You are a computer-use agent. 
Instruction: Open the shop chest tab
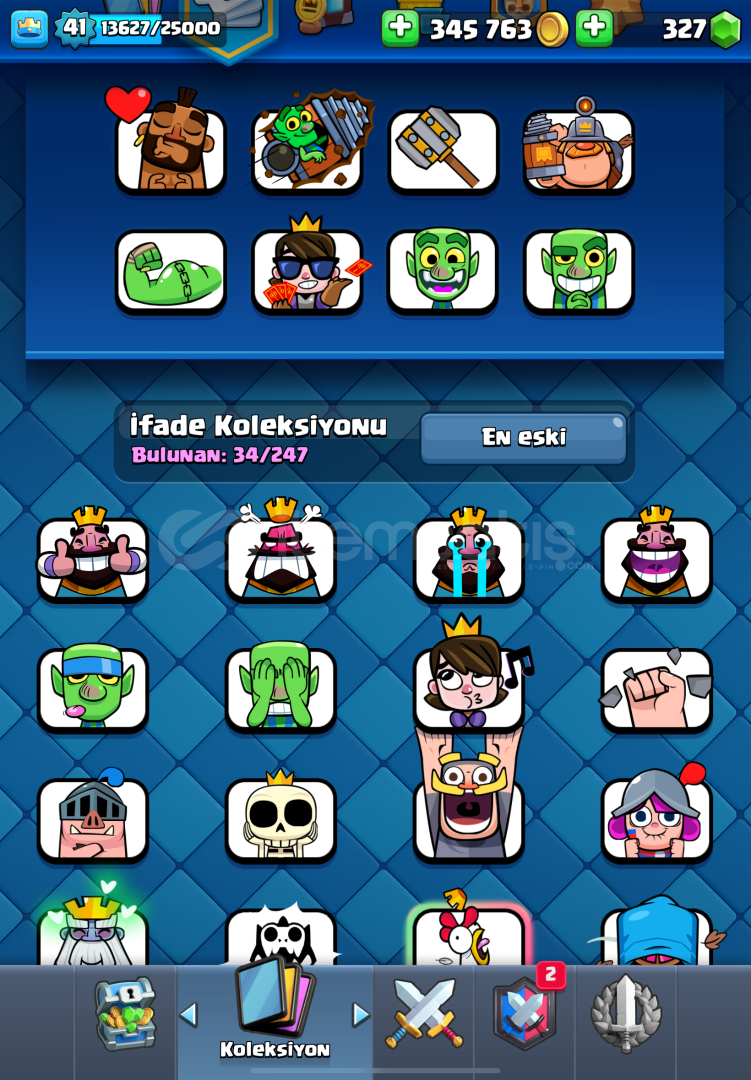126,1013
